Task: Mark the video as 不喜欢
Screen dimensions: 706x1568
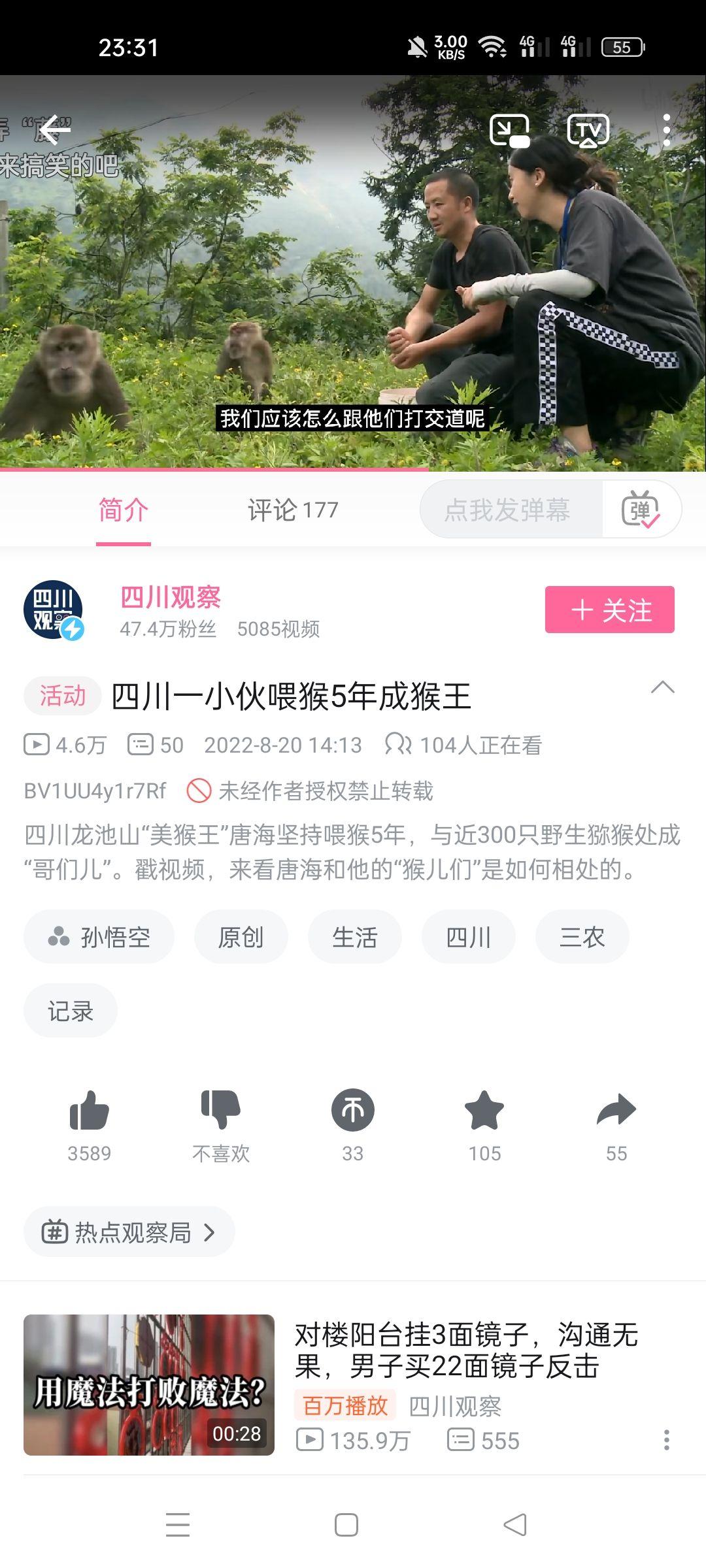Action: tap(221, 1111)
